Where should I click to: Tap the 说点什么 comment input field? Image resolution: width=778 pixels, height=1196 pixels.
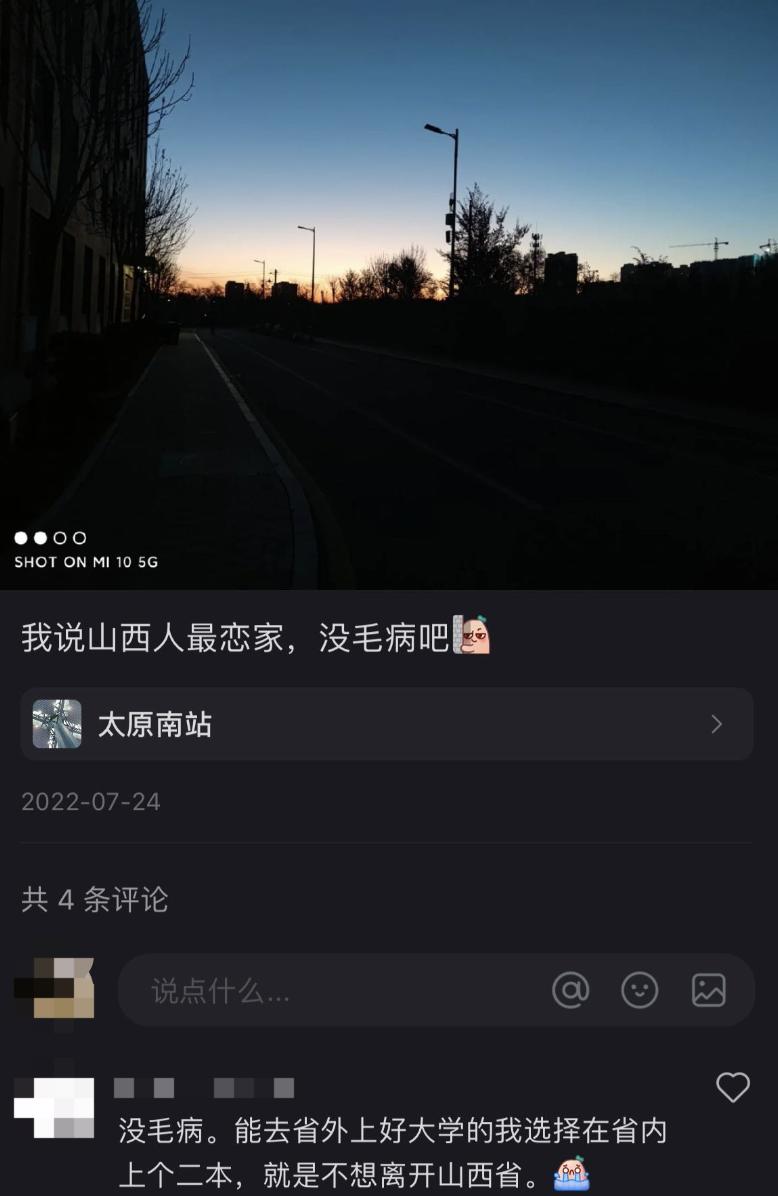point(330,990)
